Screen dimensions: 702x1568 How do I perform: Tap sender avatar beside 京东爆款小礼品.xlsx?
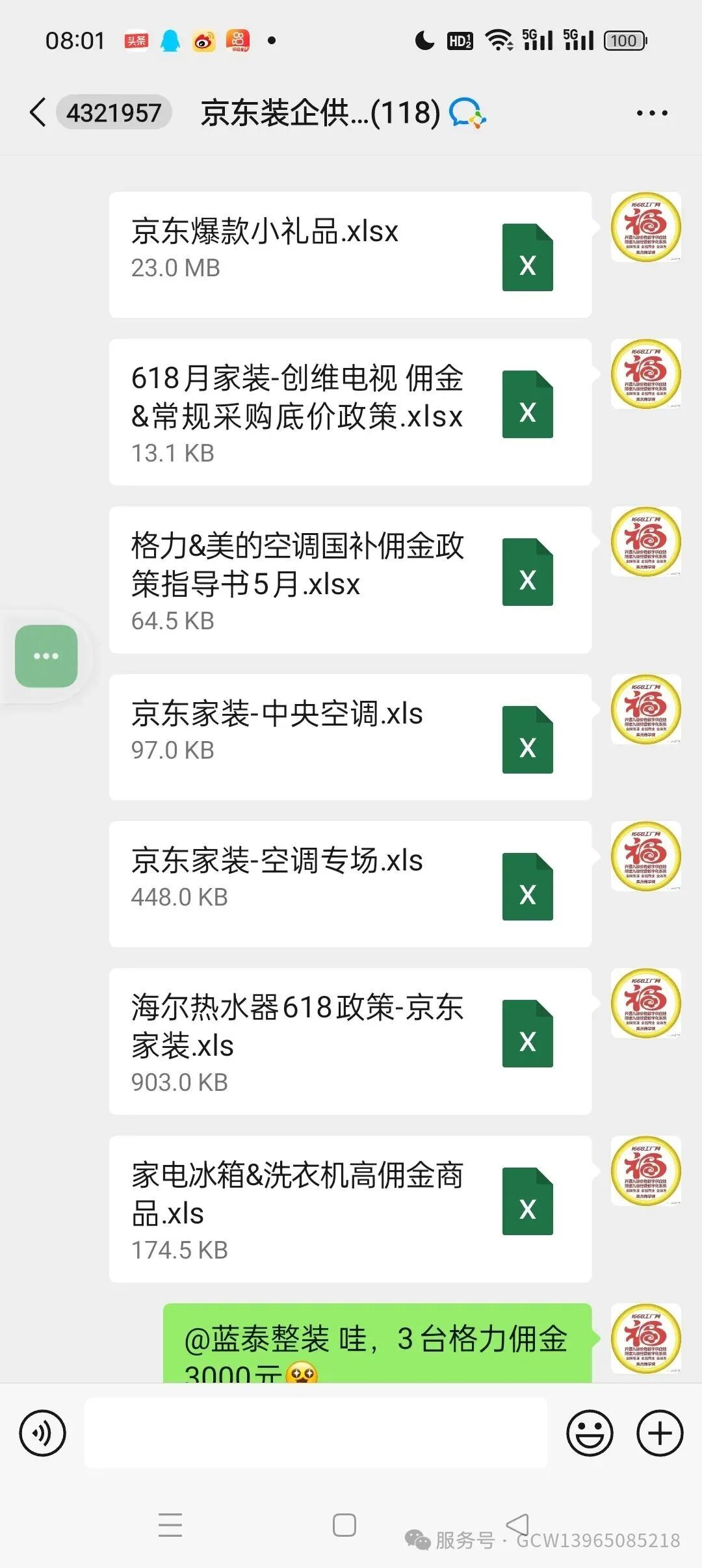coord(645,227)
